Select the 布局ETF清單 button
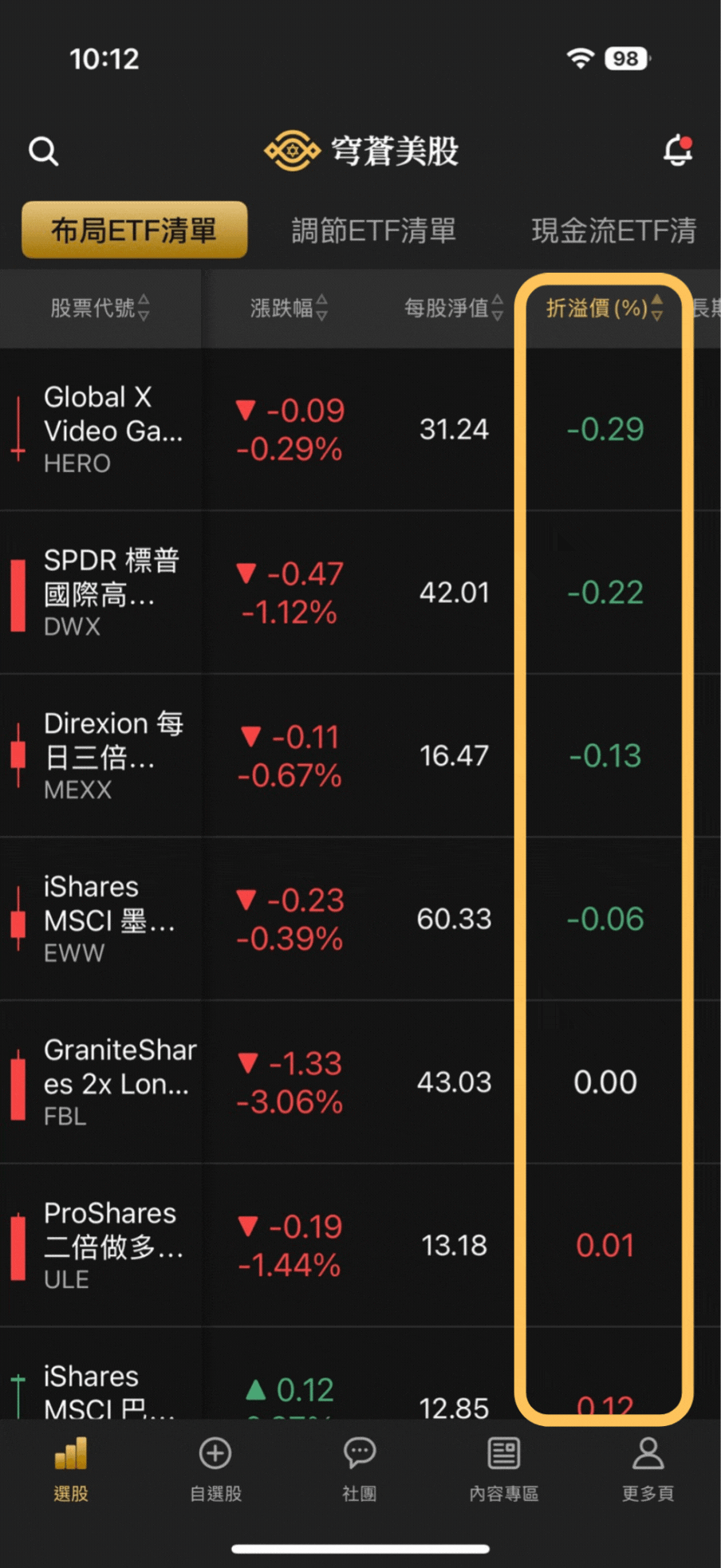721x1568 pixels. 133,230
